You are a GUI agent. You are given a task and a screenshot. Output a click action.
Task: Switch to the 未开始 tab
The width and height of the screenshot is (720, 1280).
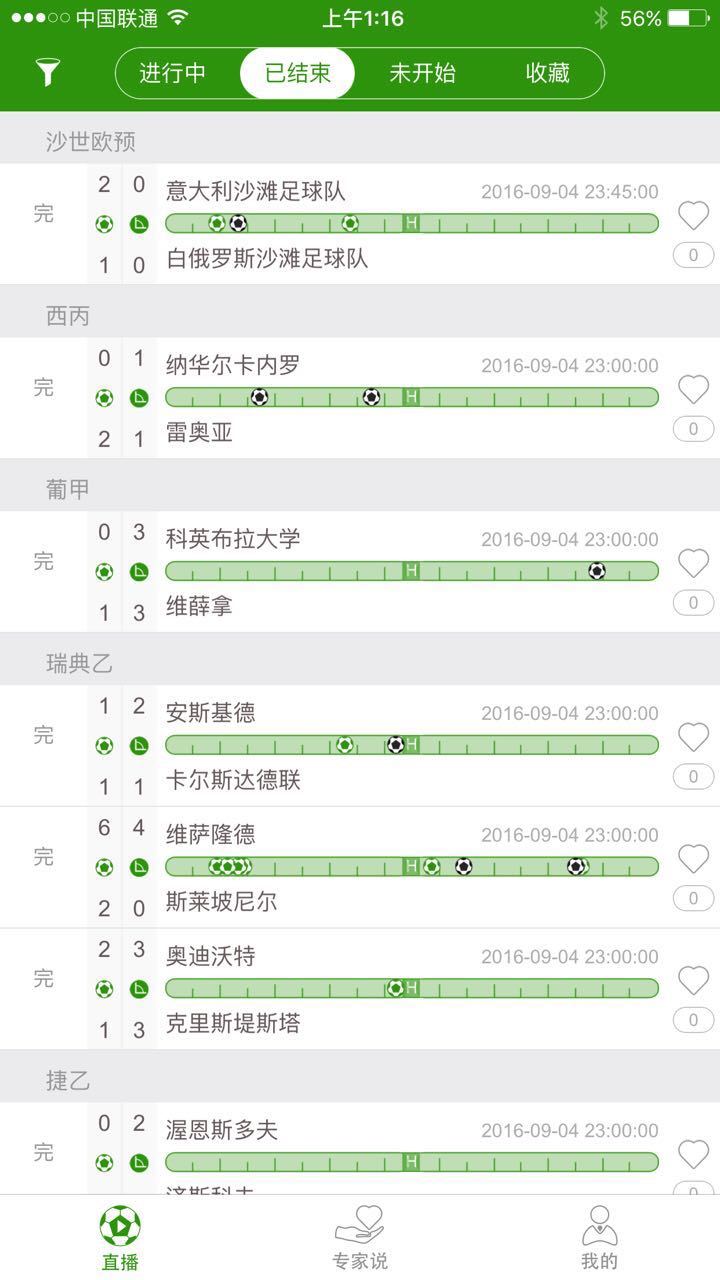422,73
